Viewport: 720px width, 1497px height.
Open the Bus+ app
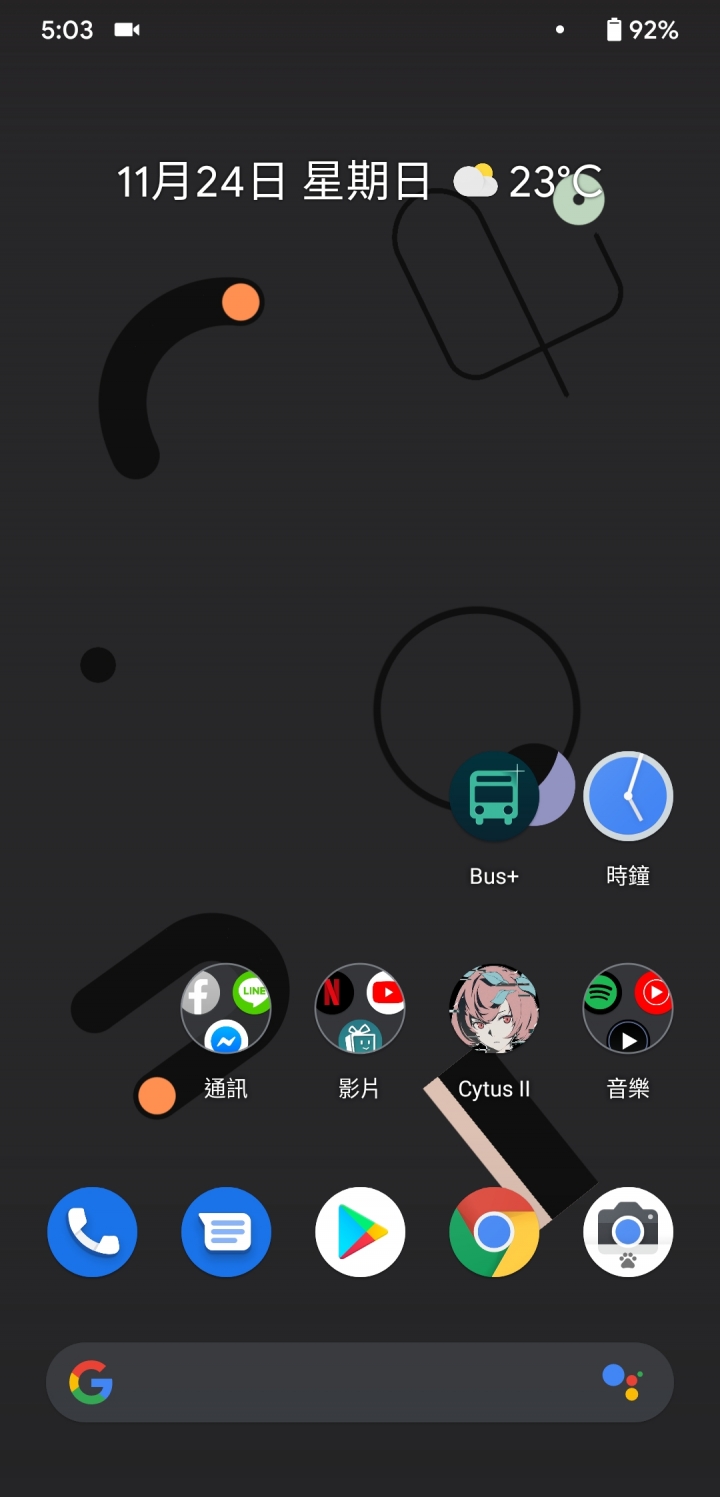[494, 797]
